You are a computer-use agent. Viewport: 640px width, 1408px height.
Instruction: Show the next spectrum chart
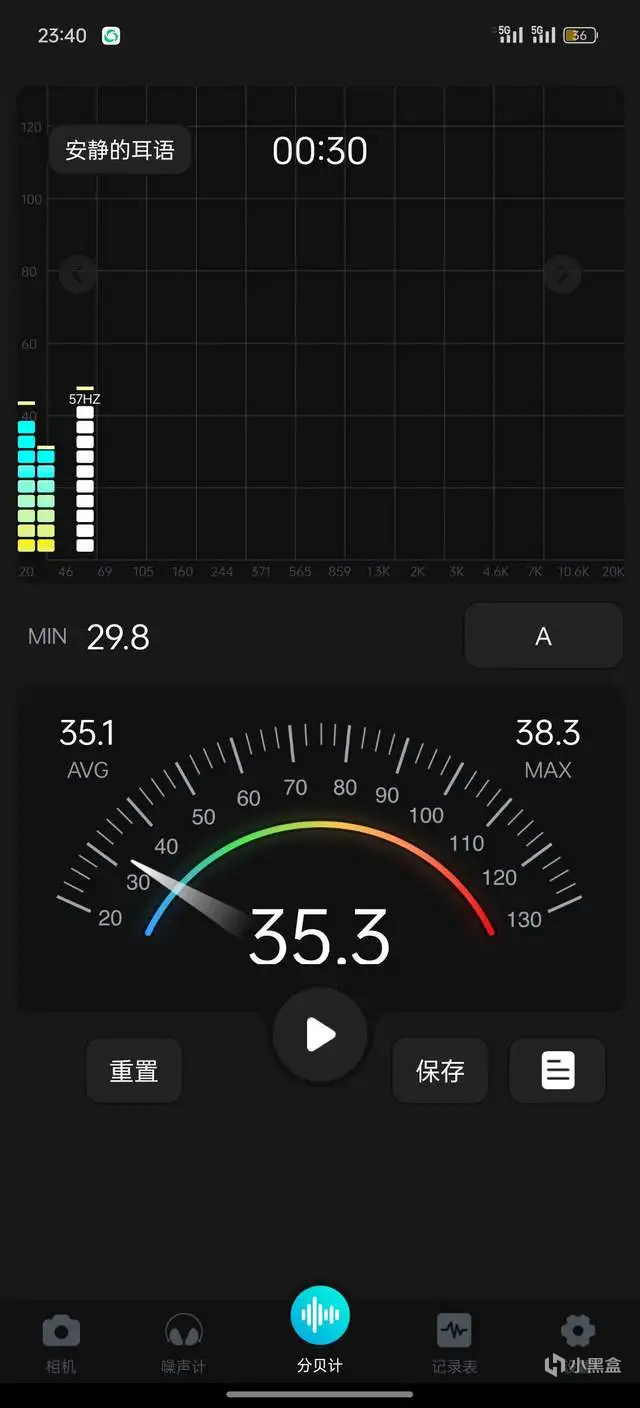562,273
